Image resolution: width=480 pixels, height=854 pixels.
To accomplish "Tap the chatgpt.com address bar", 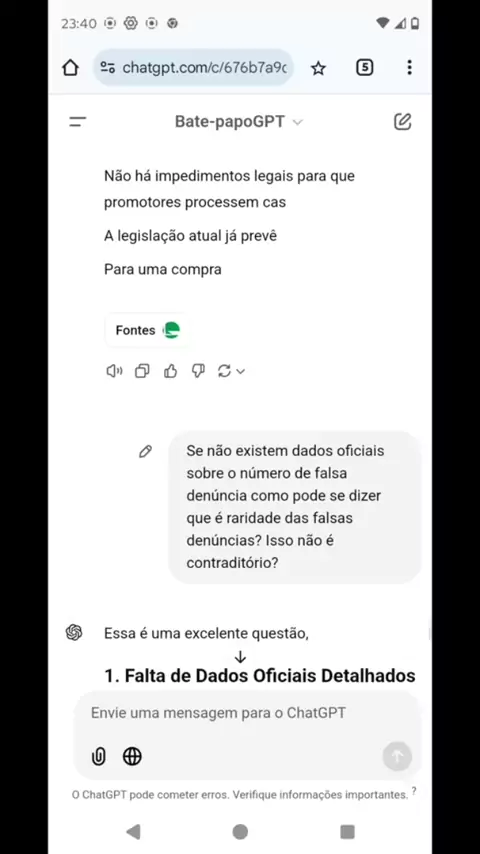I will pos(193,68).
